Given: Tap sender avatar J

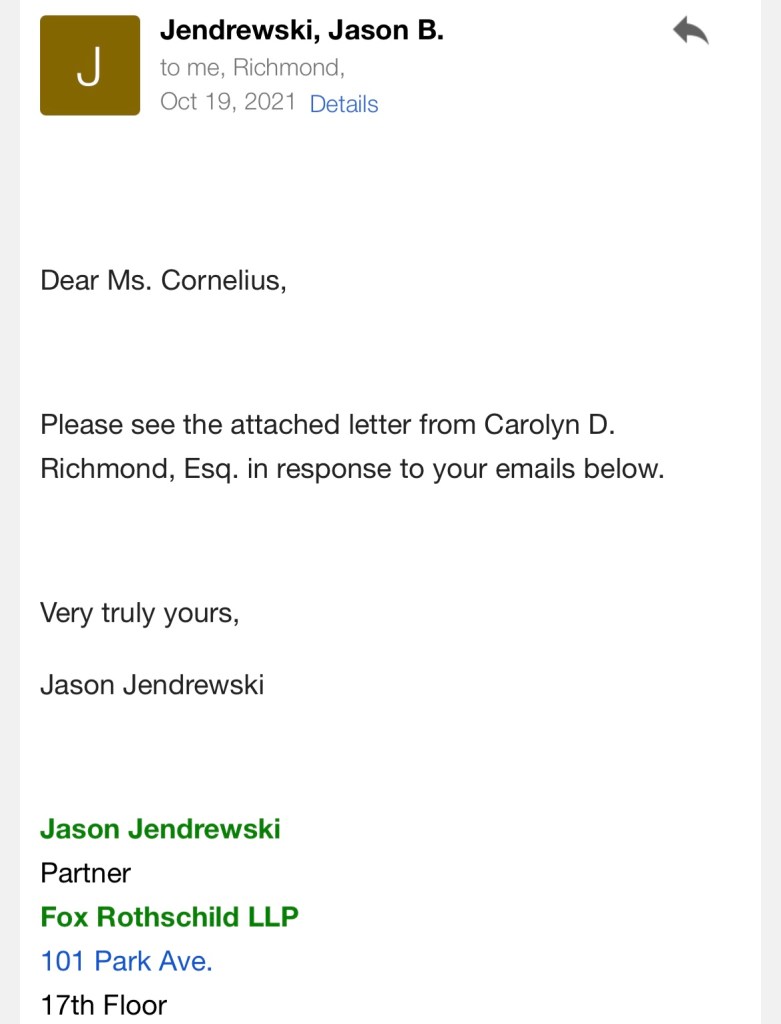Looking at the screenshot, I should [x=90, y=66].
